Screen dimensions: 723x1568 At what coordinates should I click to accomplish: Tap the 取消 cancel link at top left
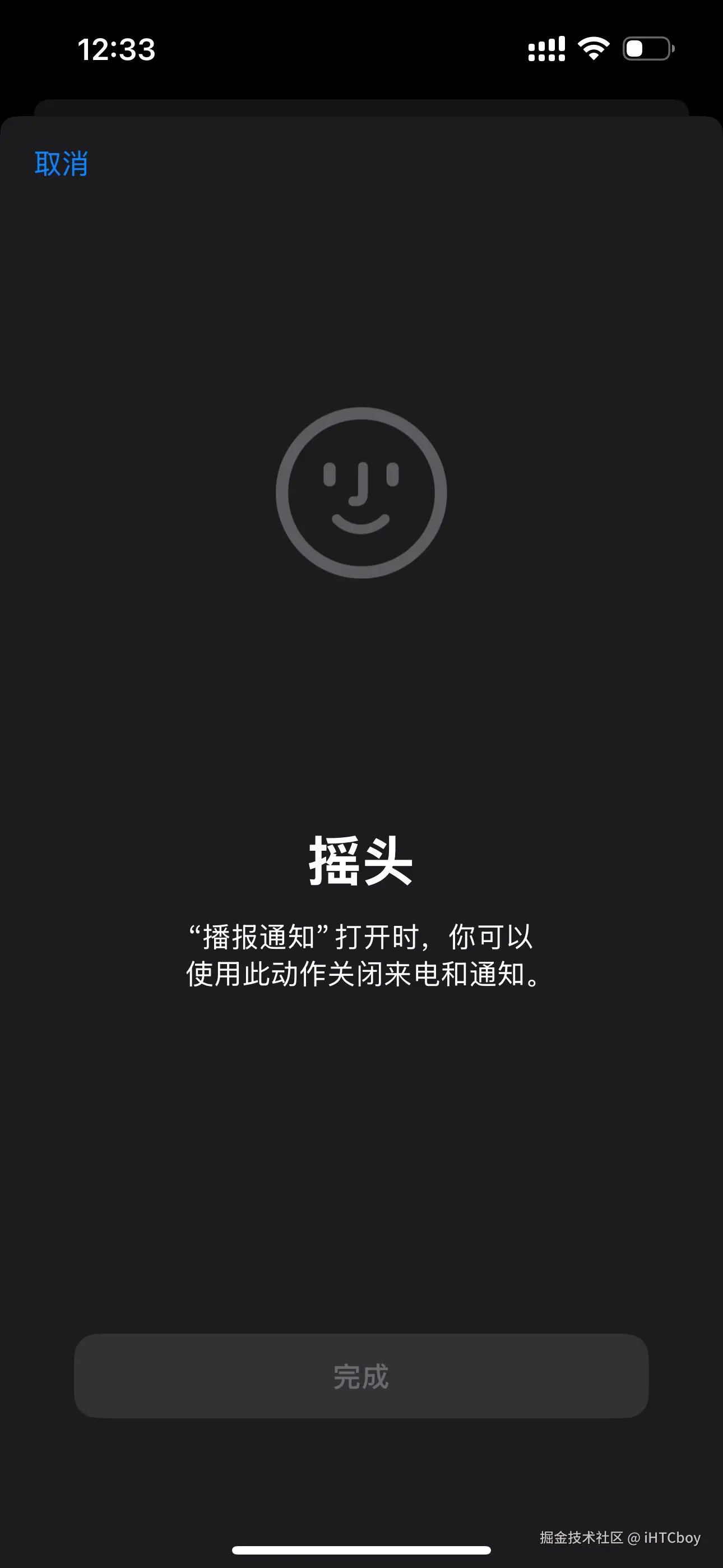click(x=61, y=163)
